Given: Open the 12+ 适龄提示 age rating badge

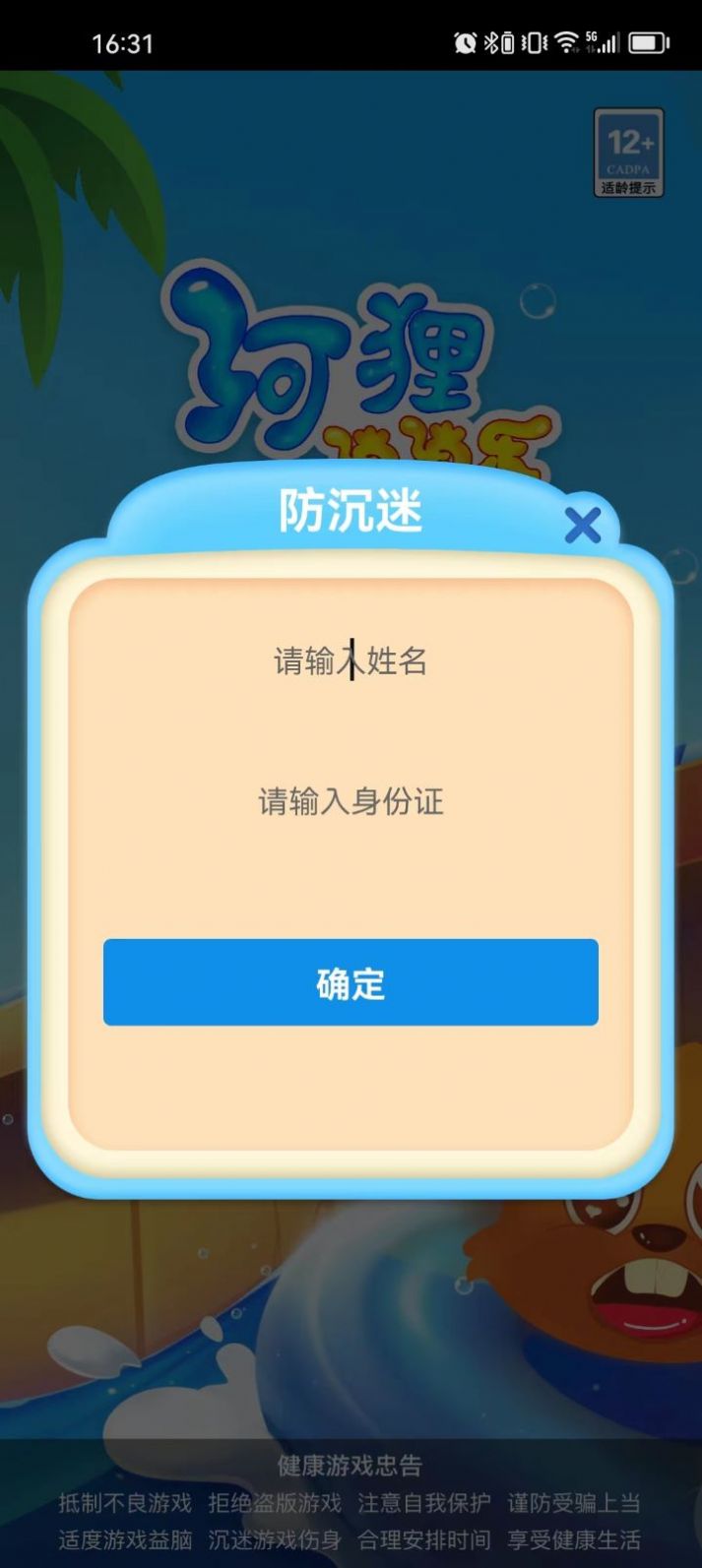Looking at the screenshot, I should click(628, 153).
